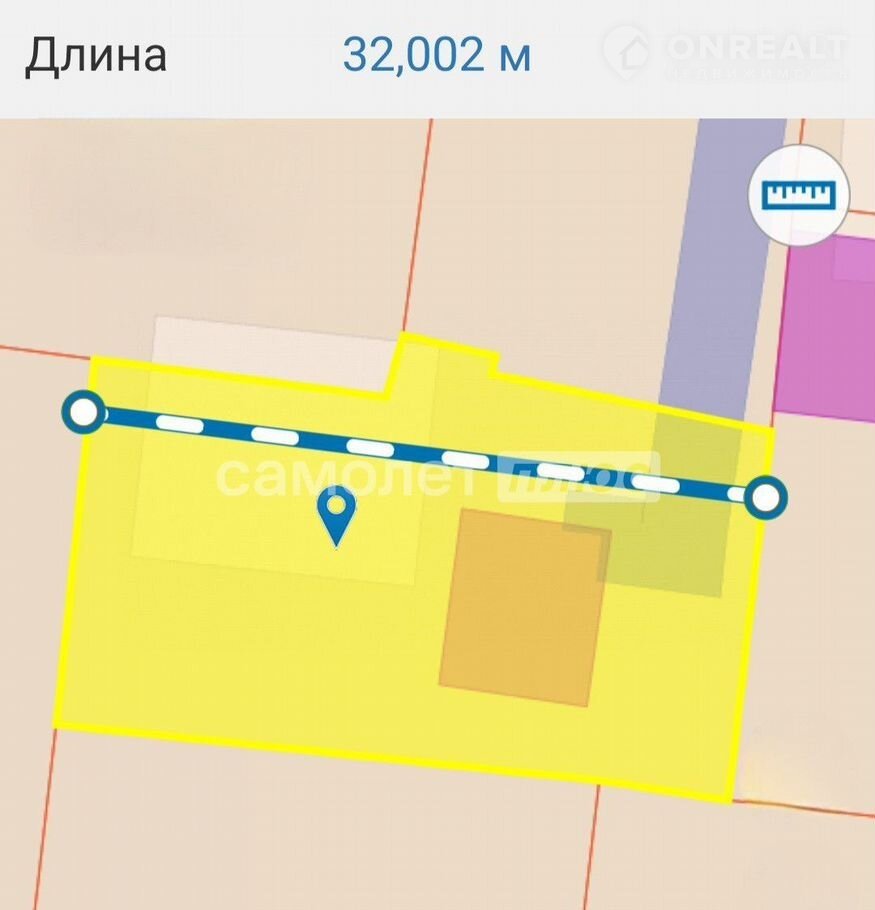Select the left endpoint of the measuring line

coord(84,412)
